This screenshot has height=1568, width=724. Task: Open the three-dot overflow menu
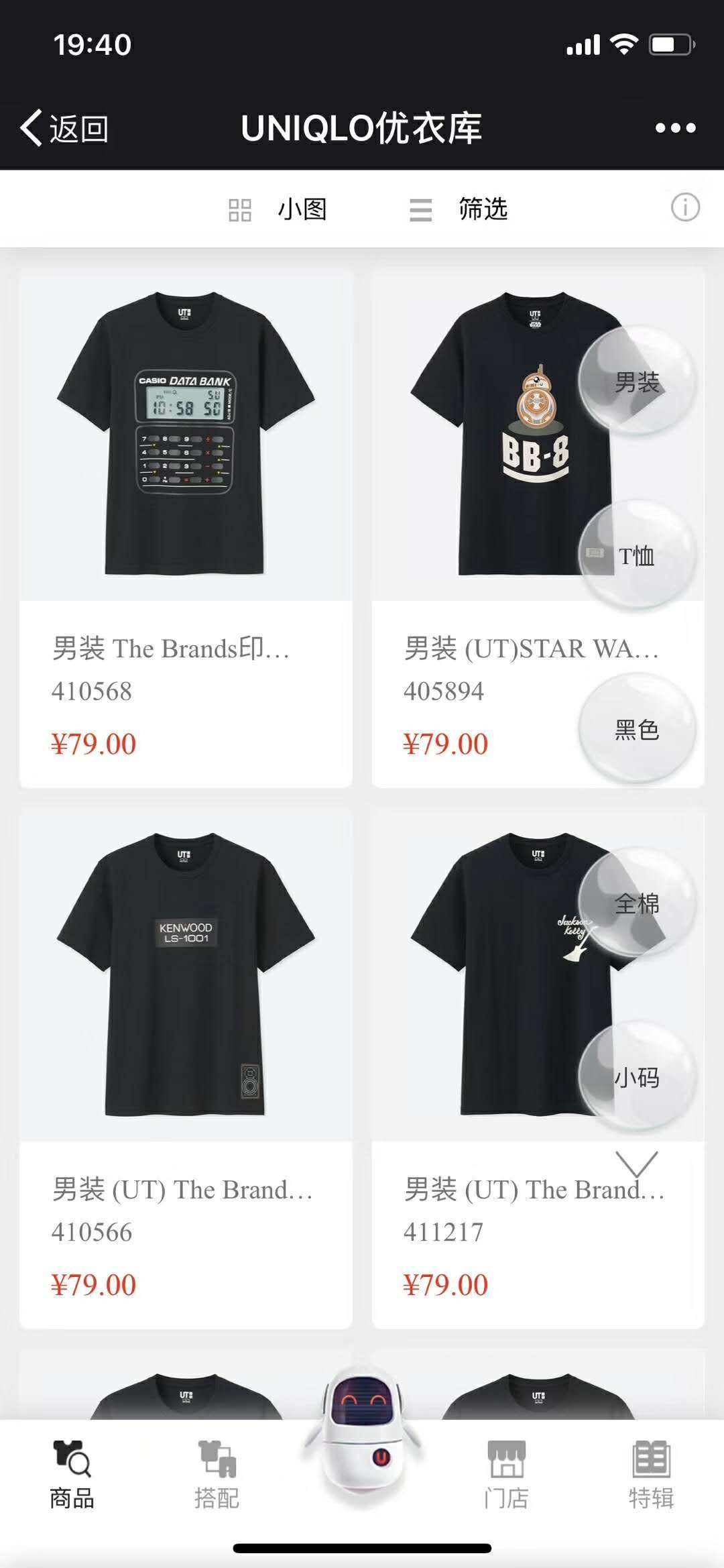[675, 127]
